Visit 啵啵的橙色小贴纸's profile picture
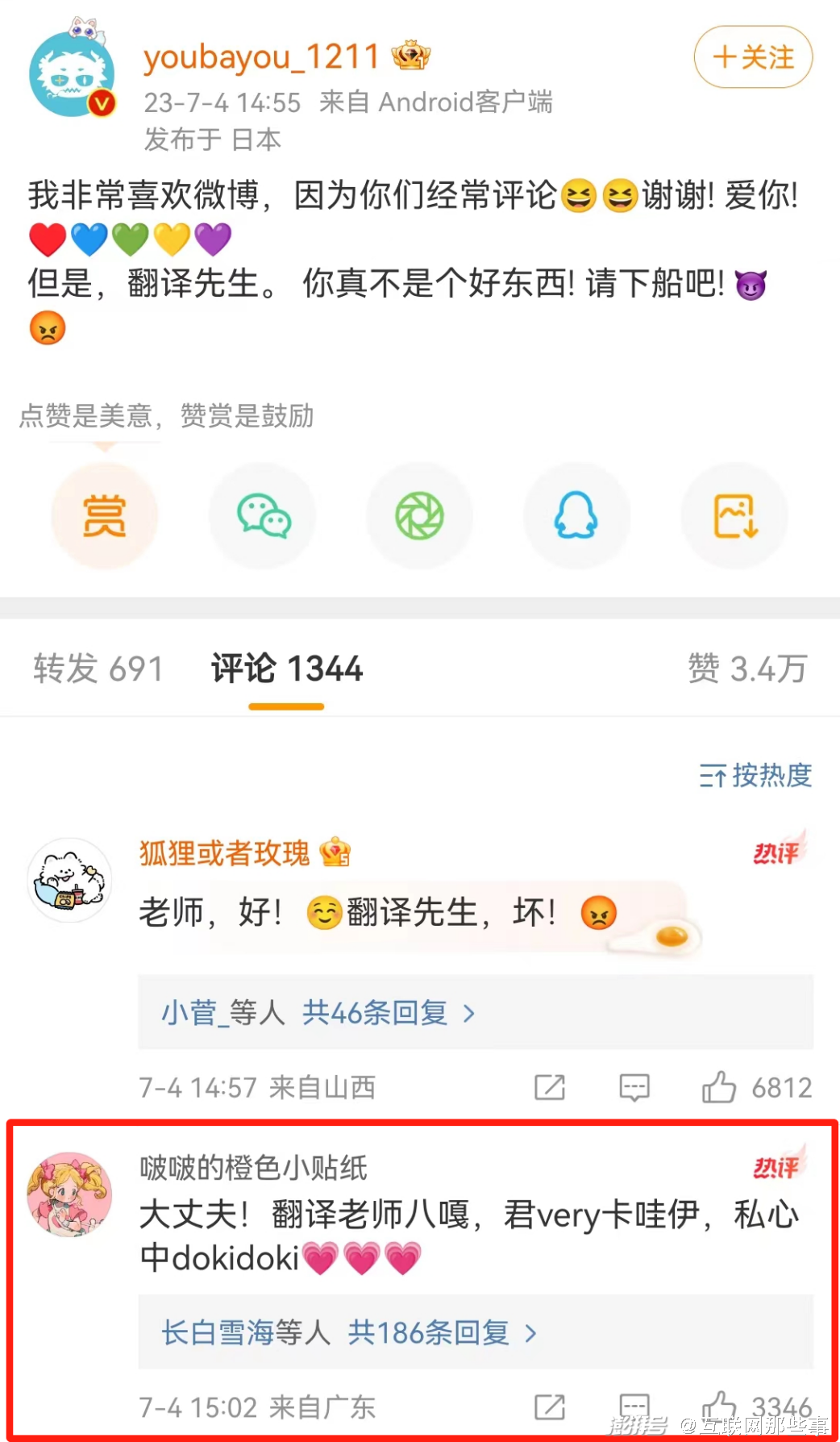840x1442 pixels. tap(70, 1194)
